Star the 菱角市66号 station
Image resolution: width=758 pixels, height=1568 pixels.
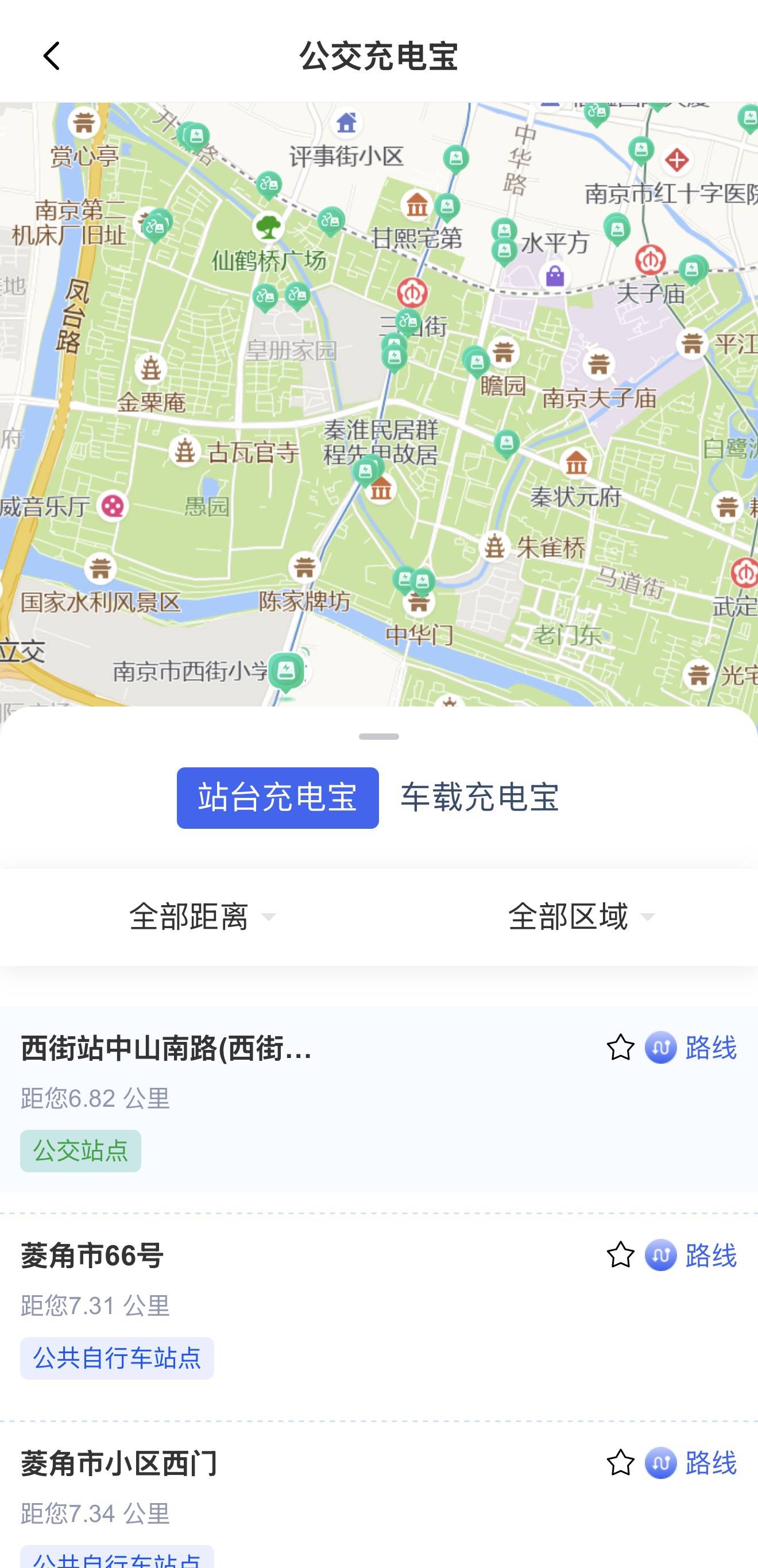(620, 1254)
